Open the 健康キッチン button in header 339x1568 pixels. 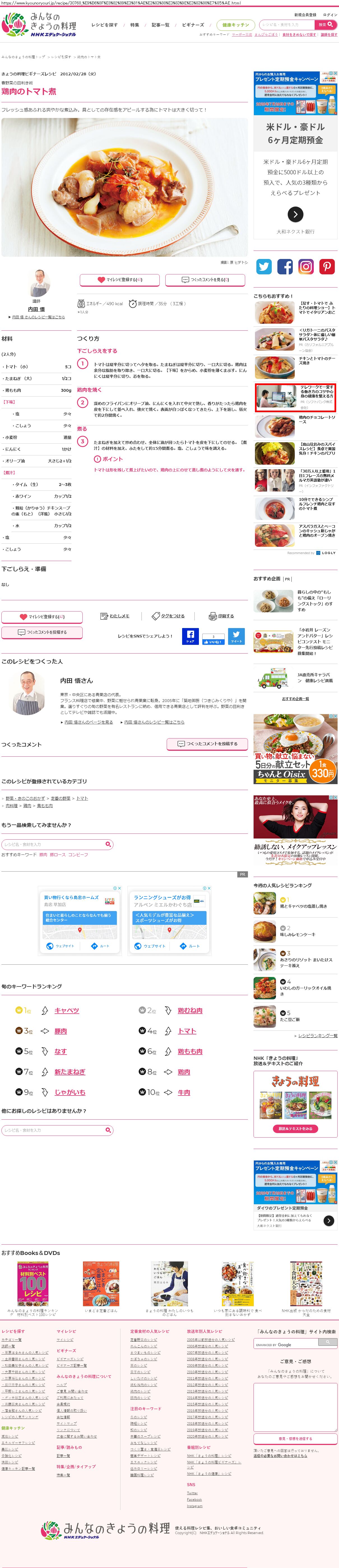[236, 25]
